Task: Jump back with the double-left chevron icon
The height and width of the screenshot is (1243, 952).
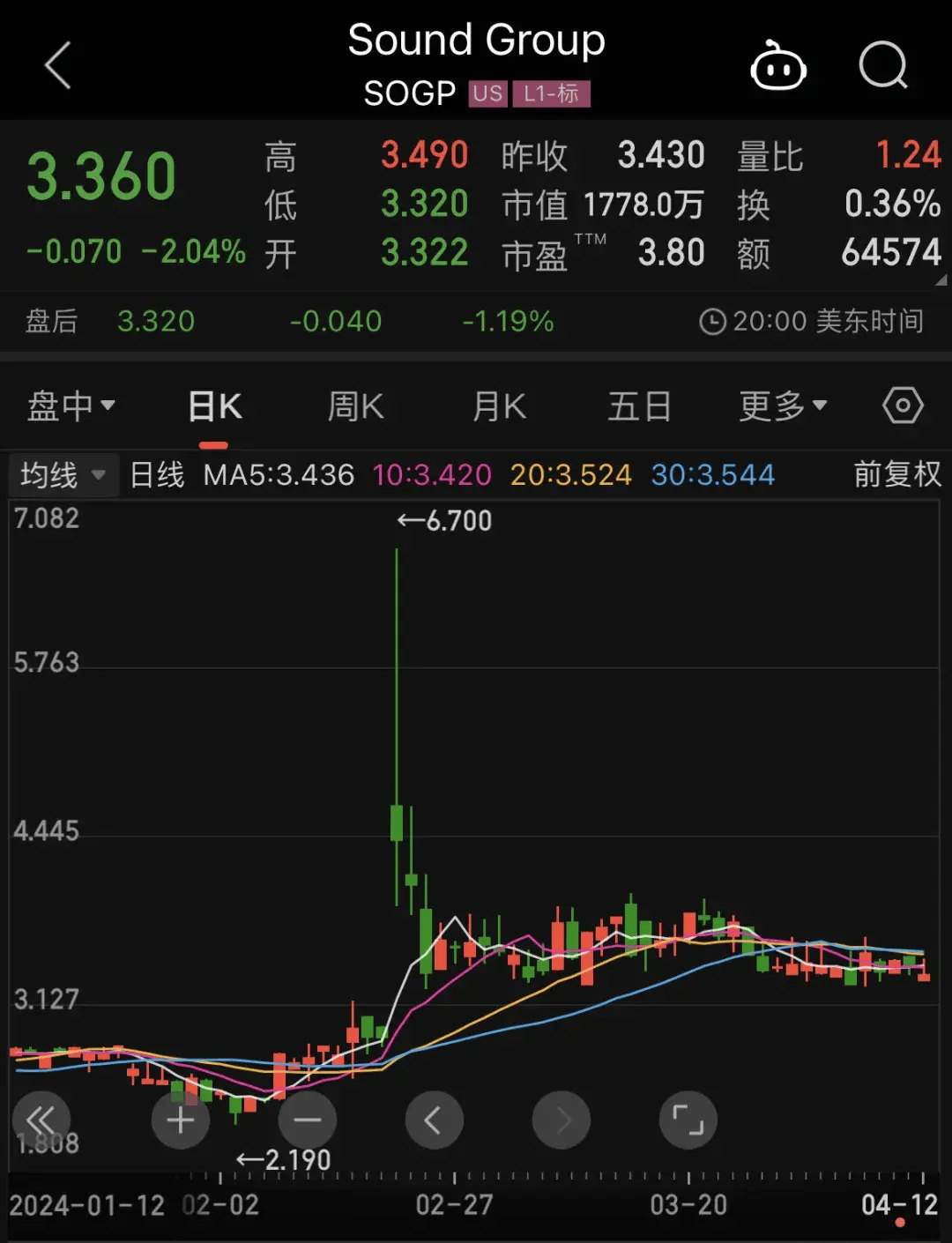Action: [41, 1120]
